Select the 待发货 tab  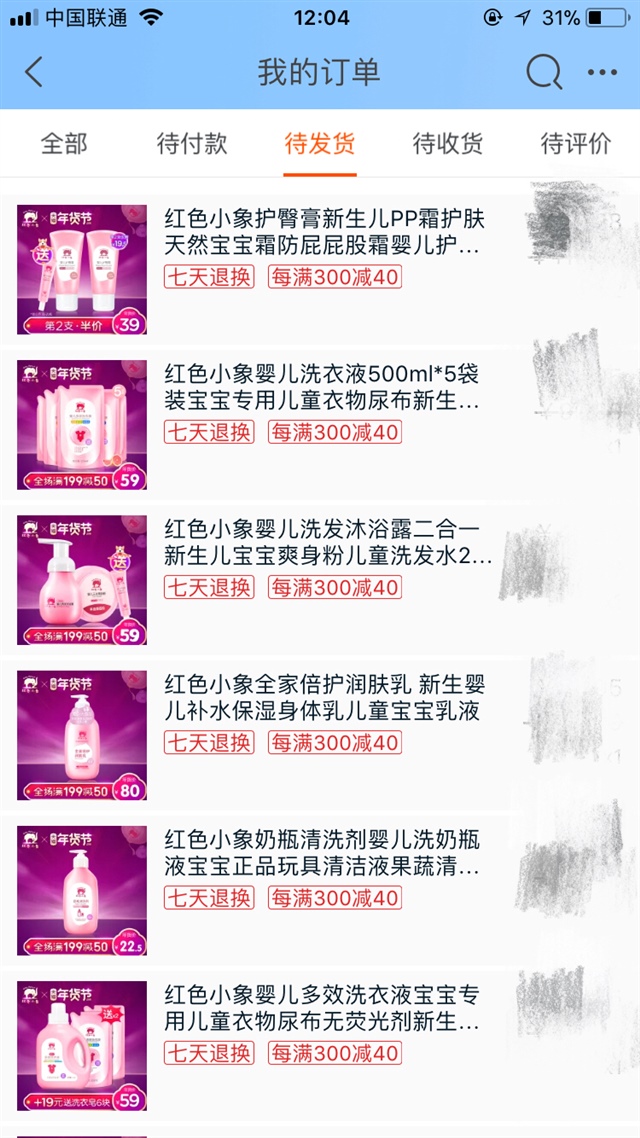(320, 143)
